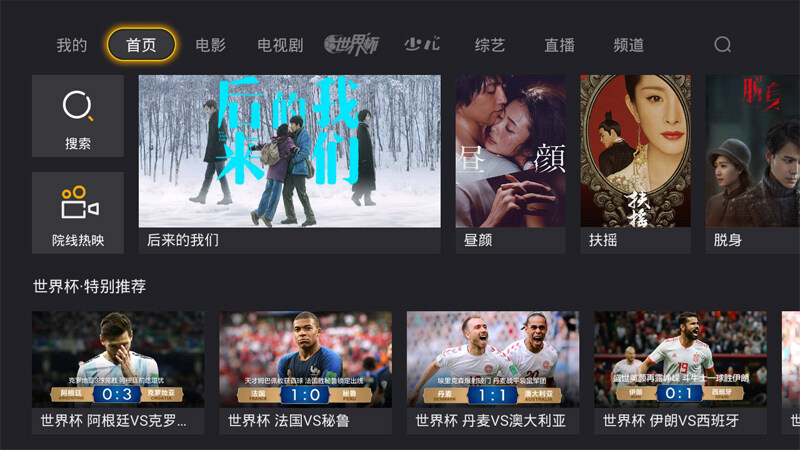Image resolution: width=800 pixels, height=450 pixels.
Task: Tap the 搜索 tile
Action: pyautogui.click(x=78, y=116)
